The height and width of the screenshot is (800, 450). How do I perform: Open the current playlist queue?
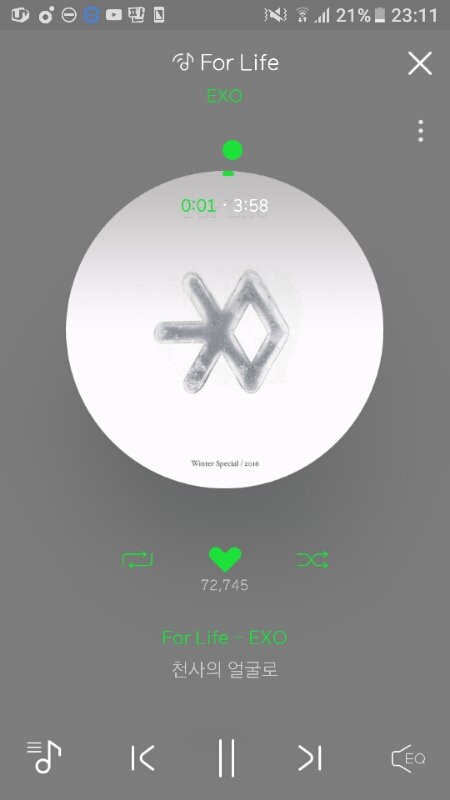point(43,757)
